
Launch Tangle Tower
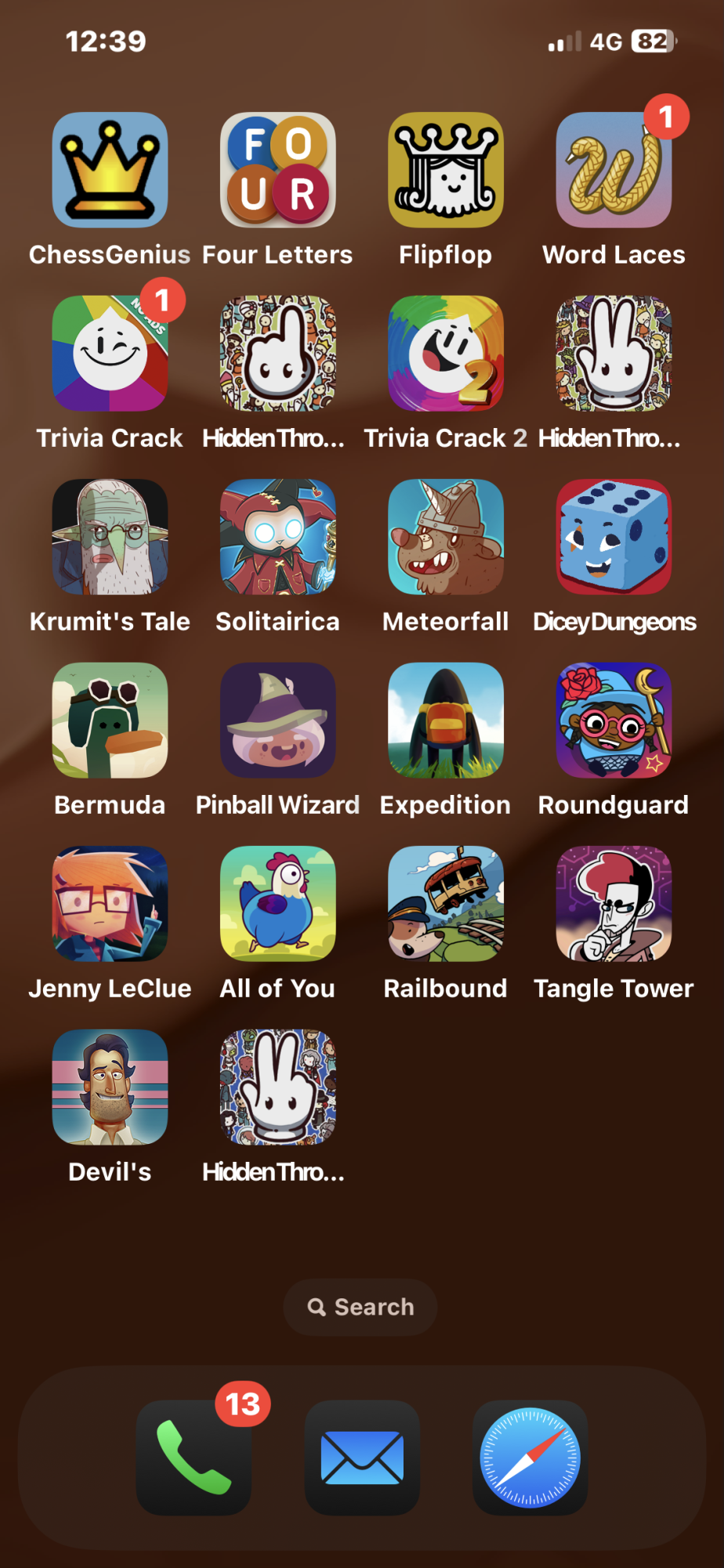click(x=614, y=904)
